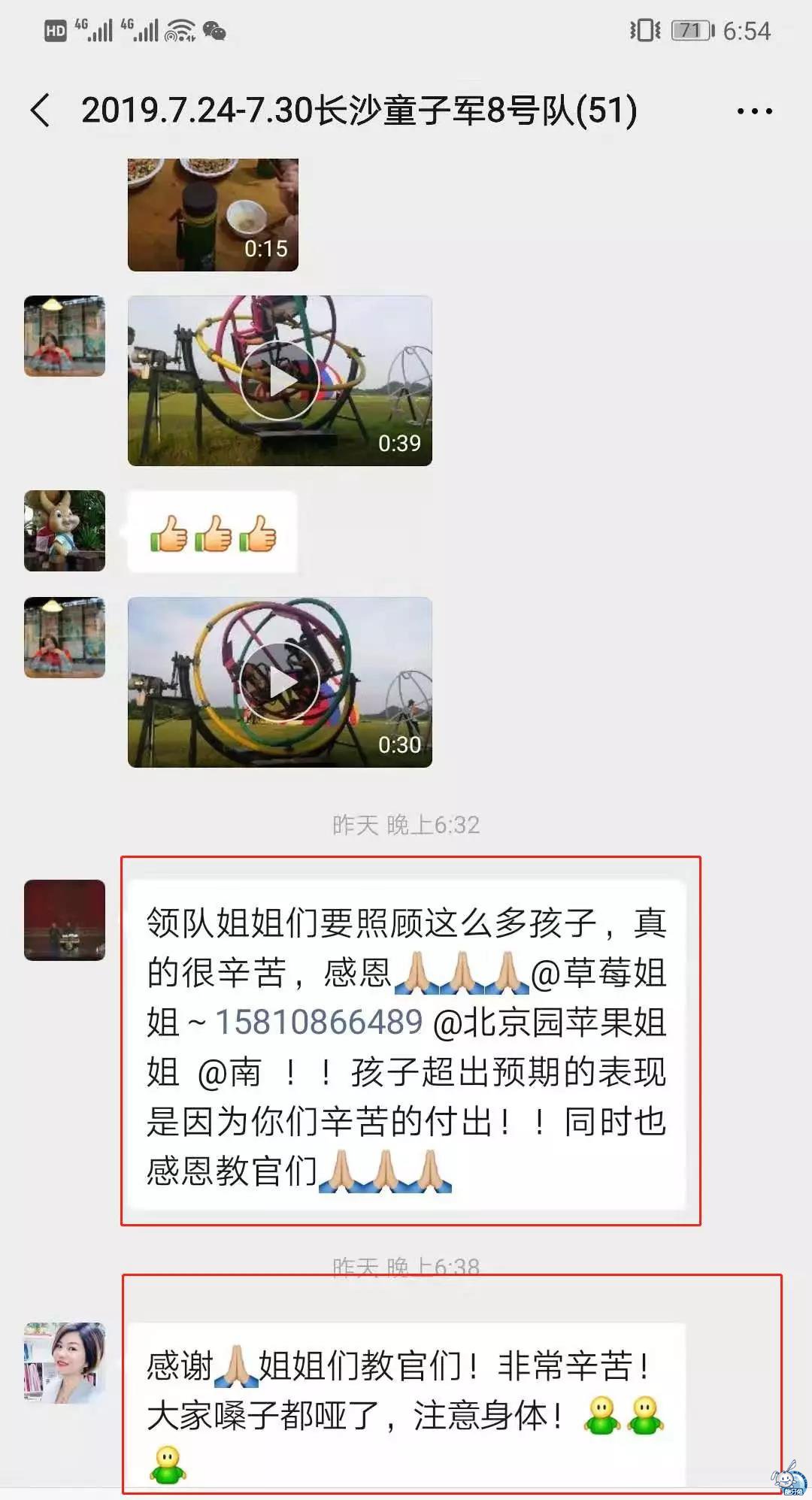812x1500 pixels.
Task: Open avatar beside the 领队姐姐们 message
Action: (65, 920)
